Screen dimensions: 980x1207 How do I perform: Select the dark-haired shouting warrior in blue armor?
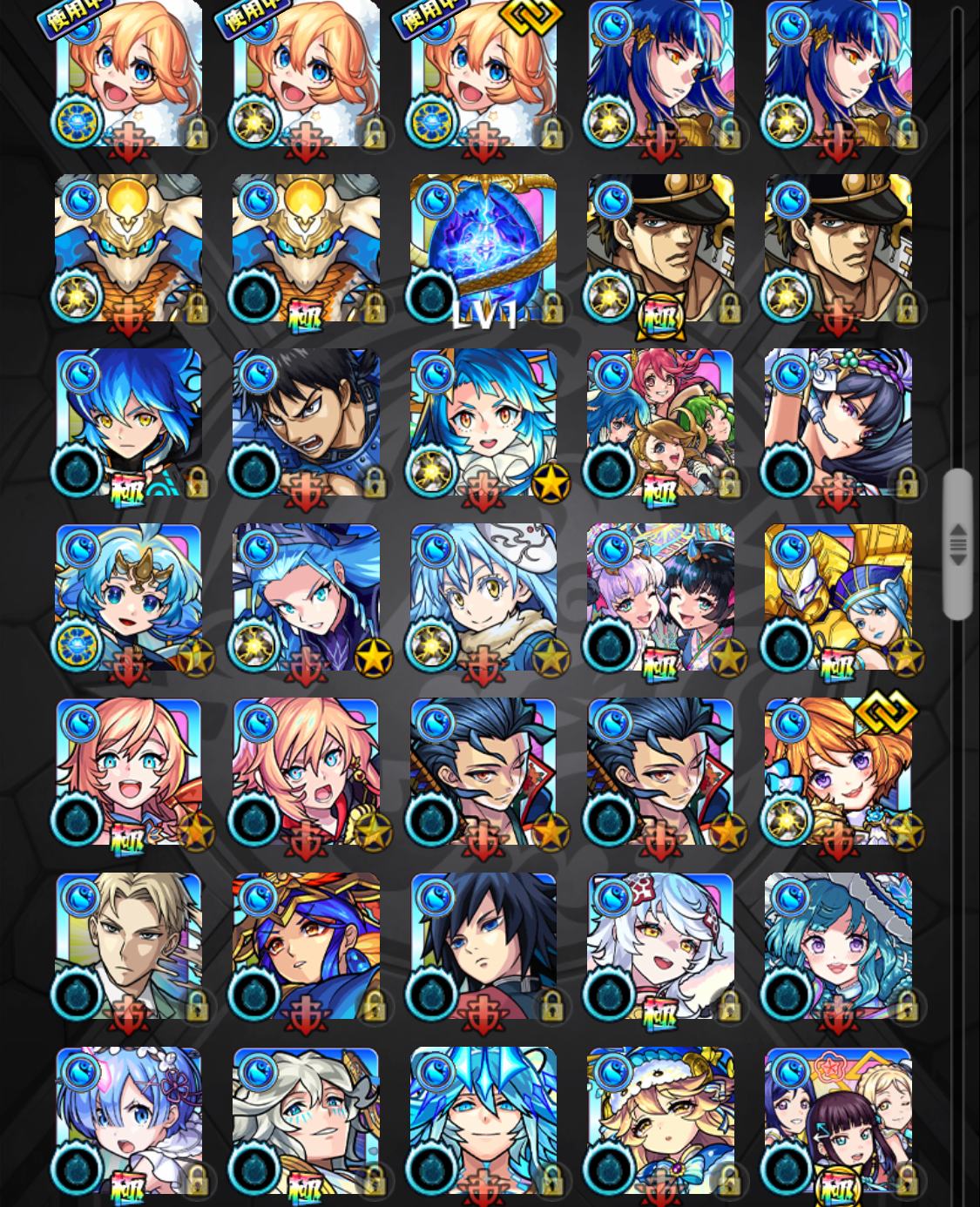pyautogui.click(x=306, y=423)
